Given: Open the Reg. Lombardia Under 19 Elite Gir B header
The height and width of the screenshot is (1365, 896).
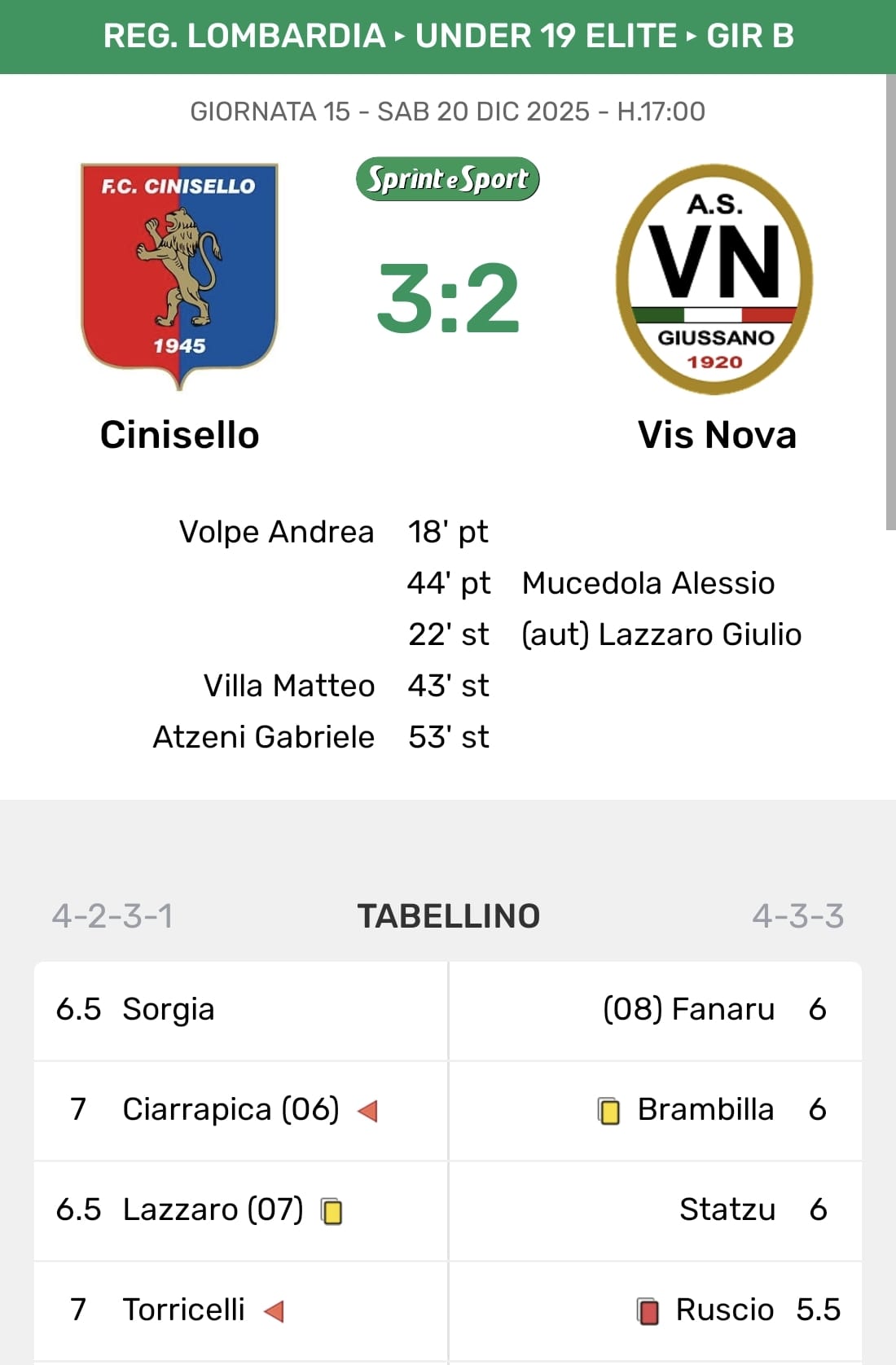Looking at the screenshot, I should (x=448, y=36).
